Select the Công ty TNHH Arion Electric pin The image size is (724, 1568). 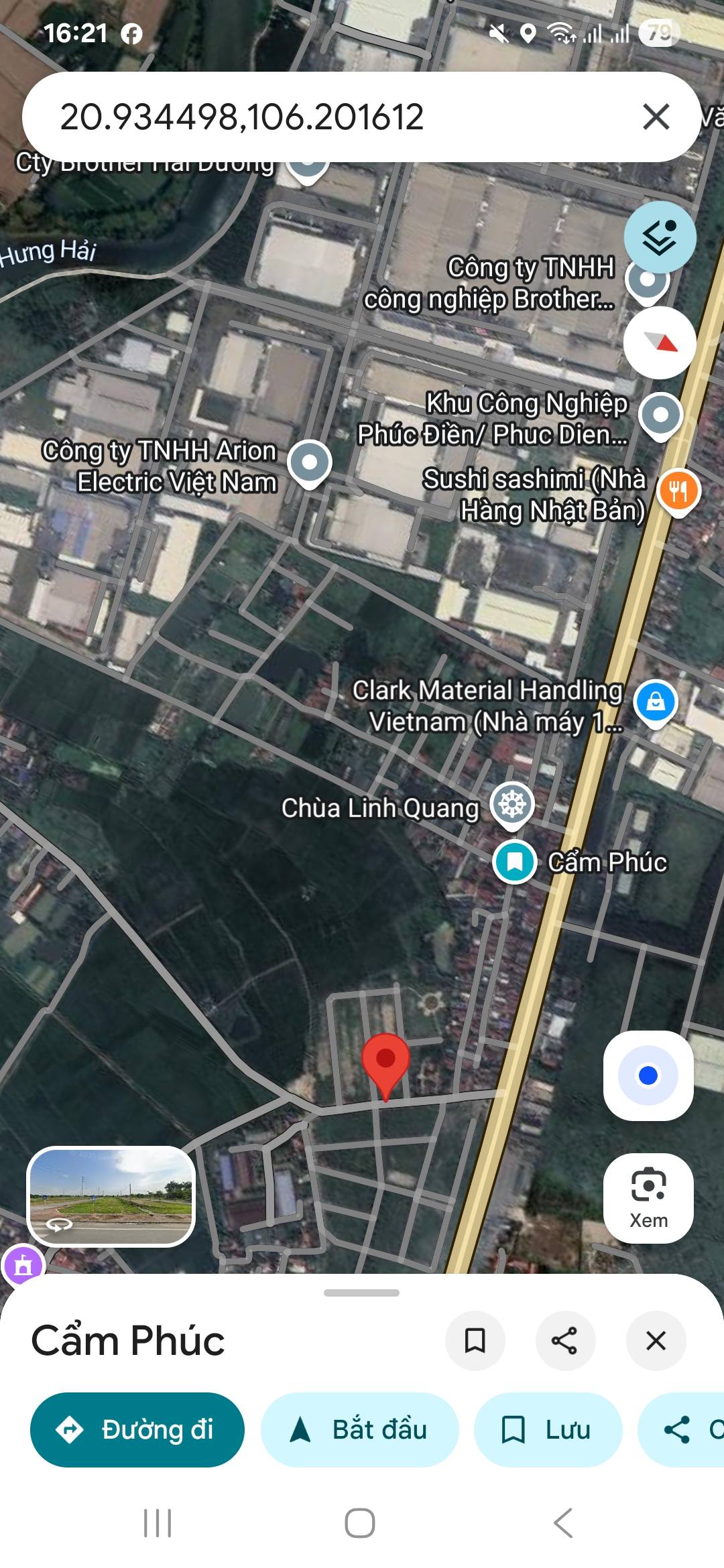pyautogui.click(x=309, y=462)
